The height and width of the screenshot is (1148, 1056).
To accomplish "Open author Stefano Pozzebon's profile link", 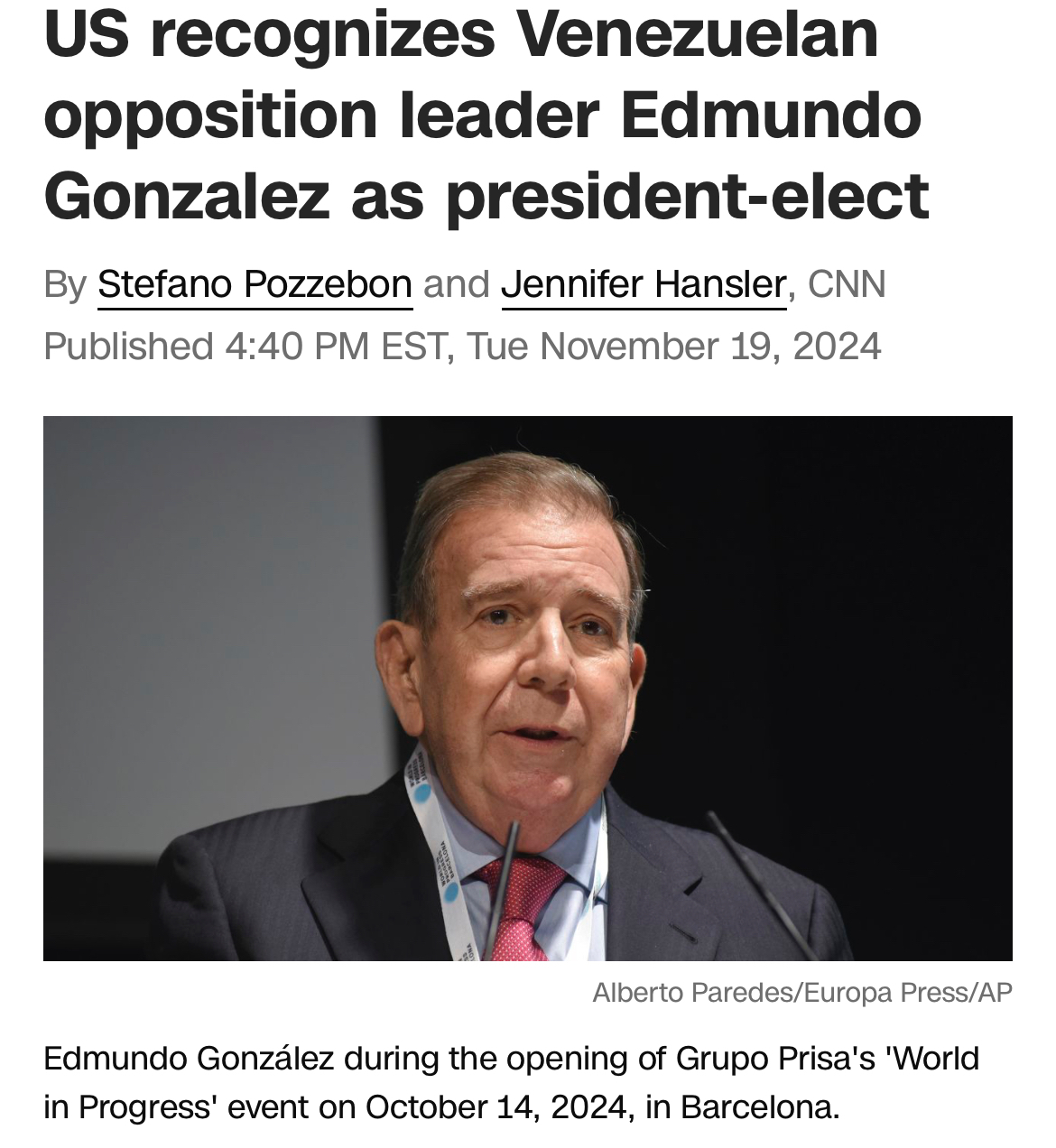I will [255, 284].
